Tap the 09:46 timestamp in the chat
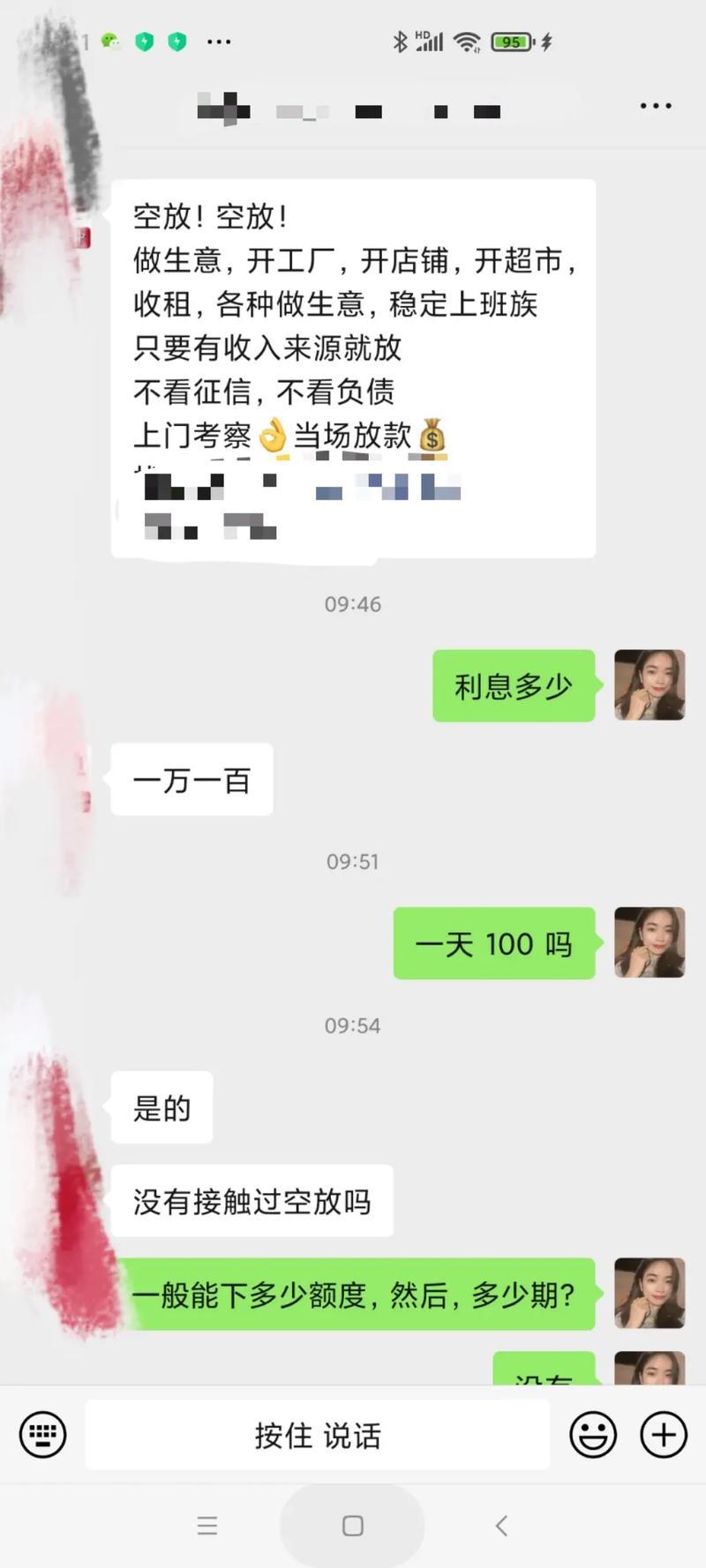Image resolution: width=706 pixels, height=1568 pixels. 353,604
